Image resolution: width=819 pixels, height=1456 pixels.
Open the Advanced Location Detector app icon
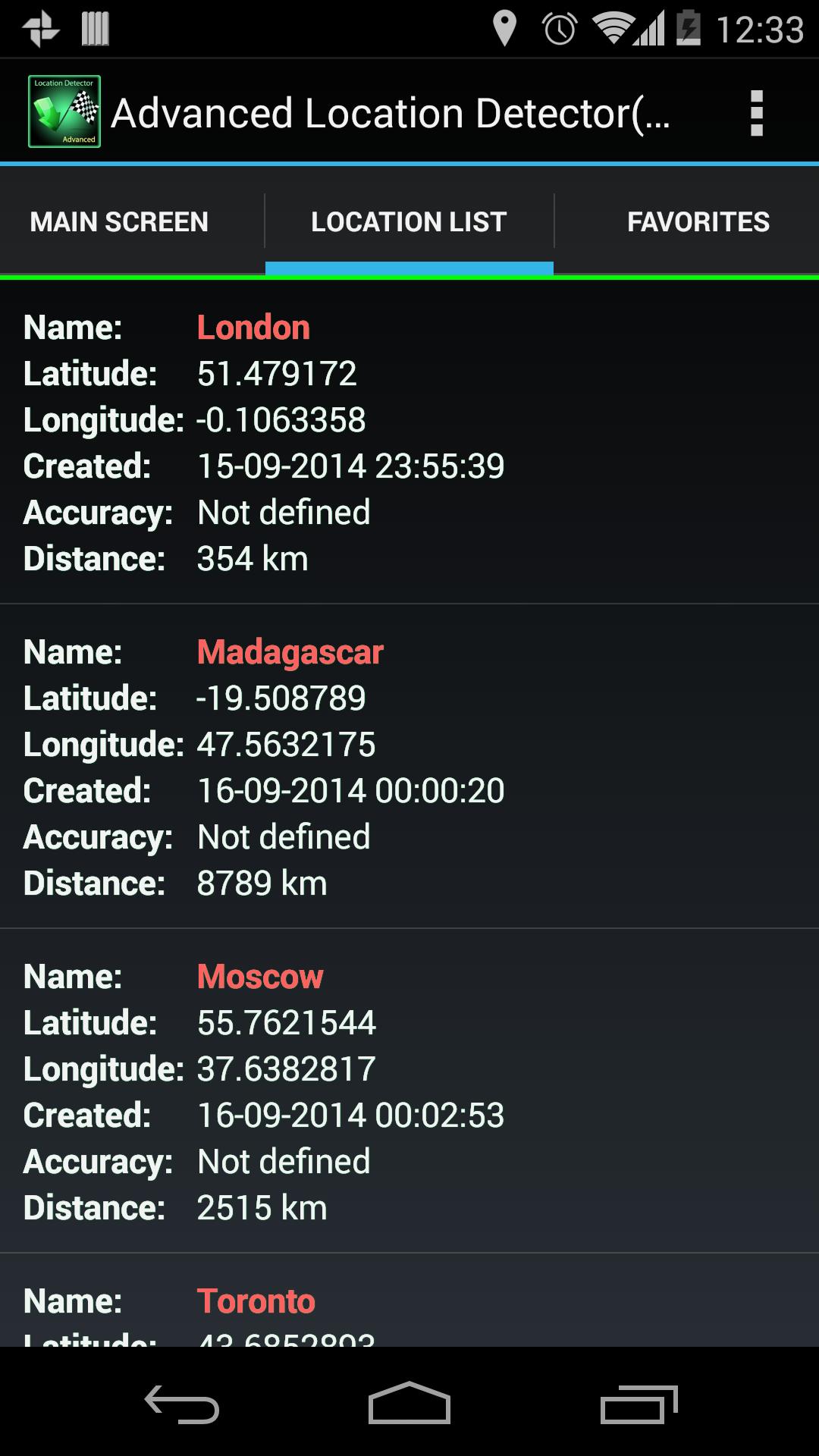[x=64, y=112]
